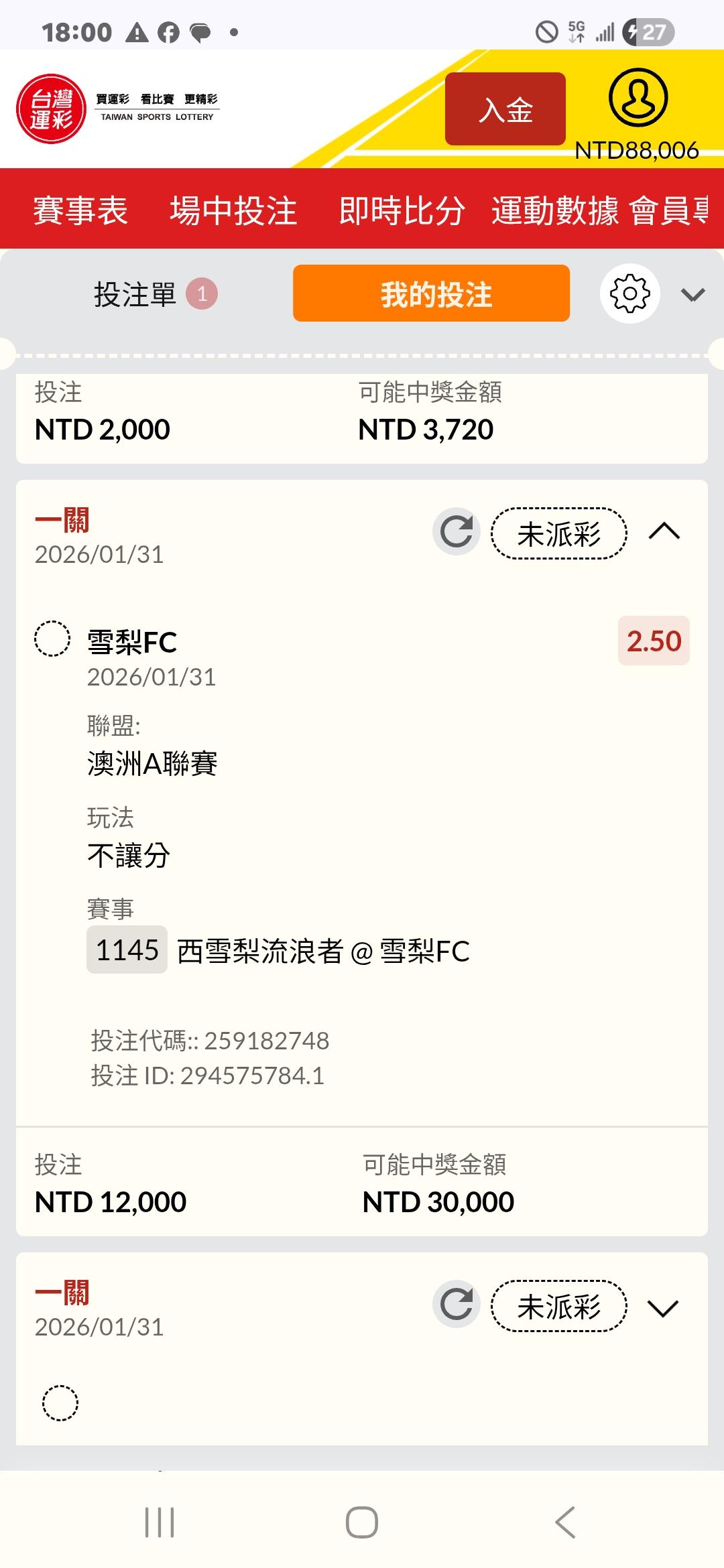Return to the home screen
This screenshot has height=1568, width=724.
tap(362, 1522)
